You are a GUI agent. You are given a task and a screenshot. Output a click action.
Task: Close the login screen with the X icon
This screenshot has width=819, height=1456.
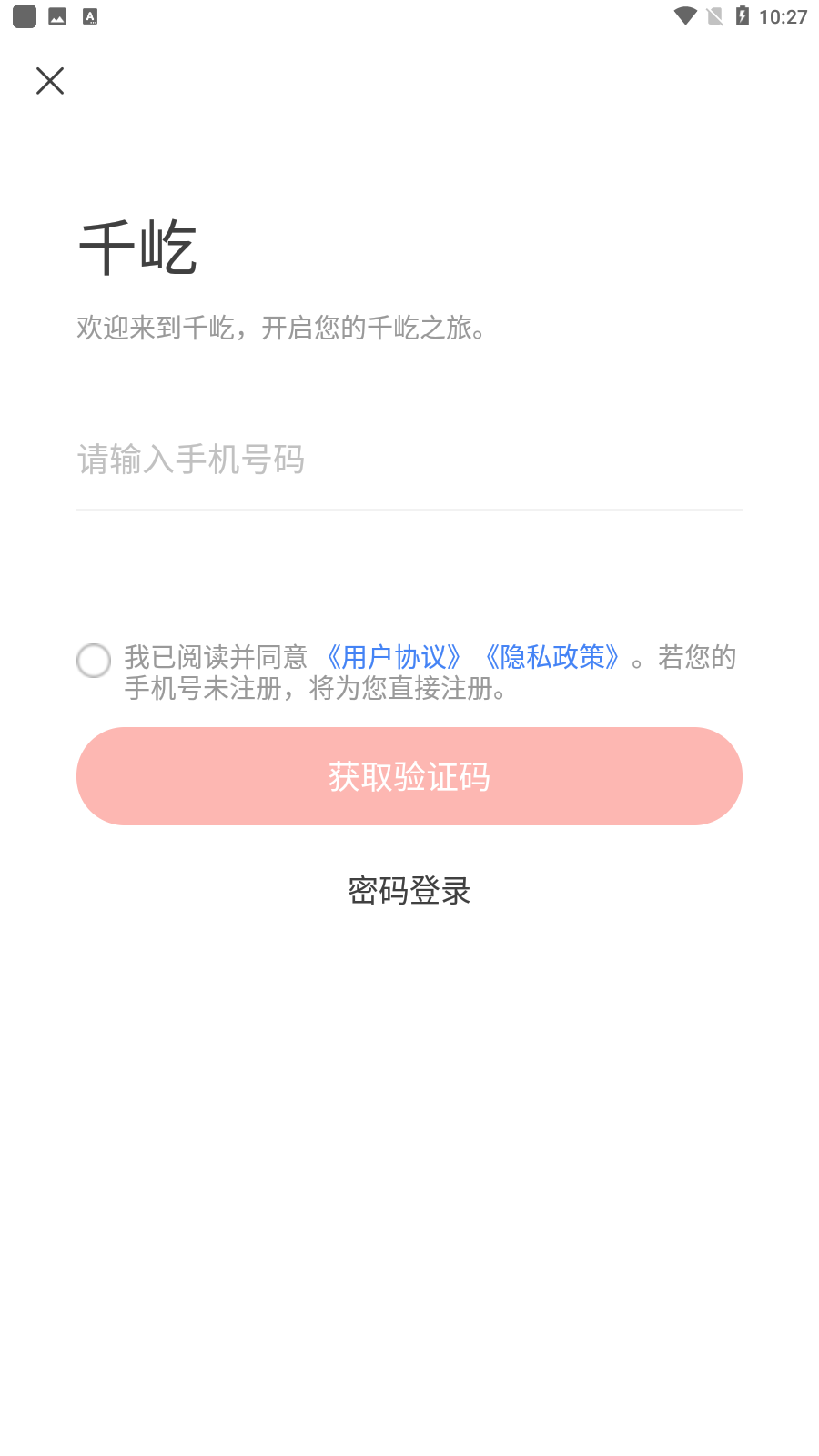tap(50, 80)
